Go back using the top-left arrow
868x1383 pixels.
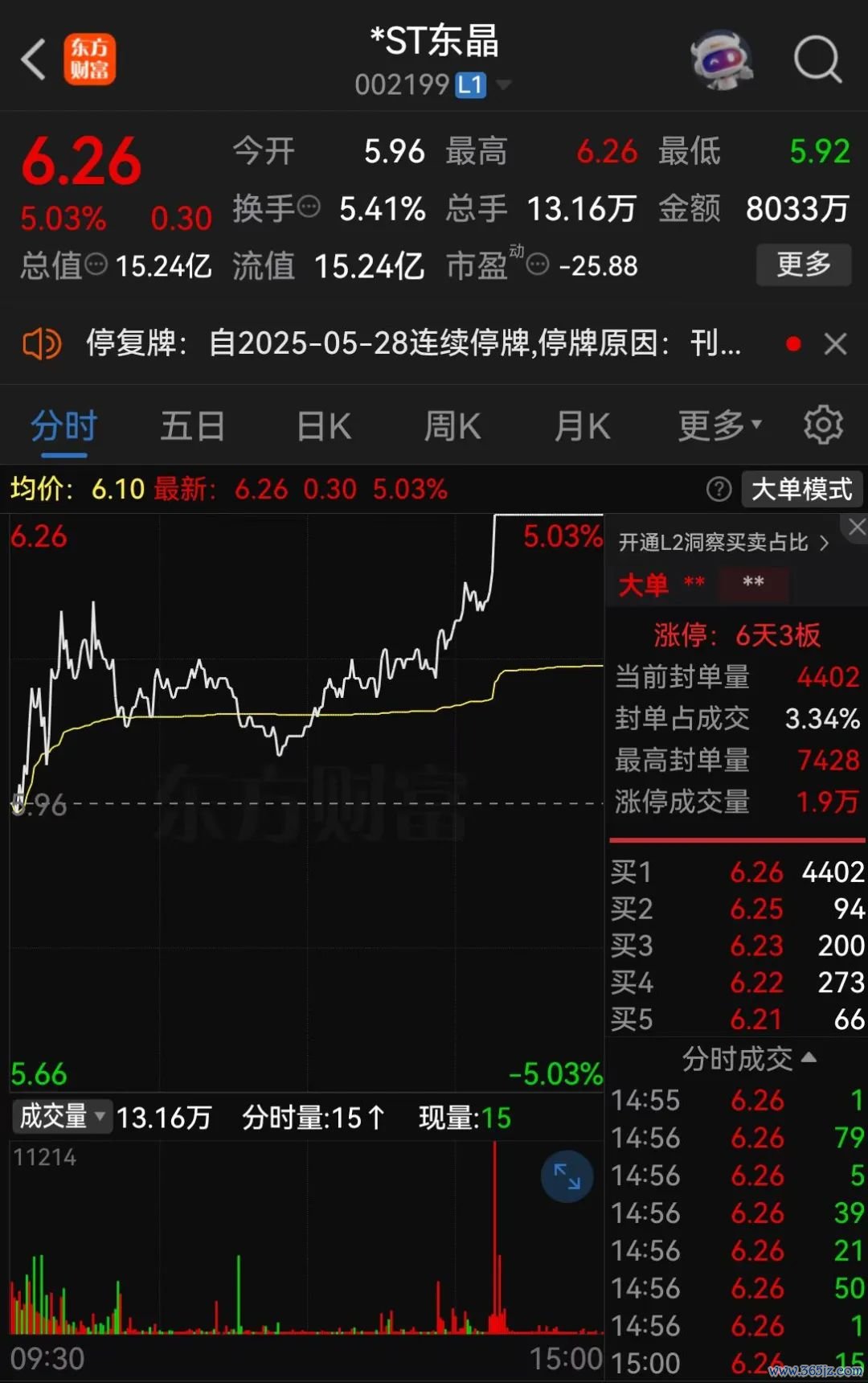point(34,60)
